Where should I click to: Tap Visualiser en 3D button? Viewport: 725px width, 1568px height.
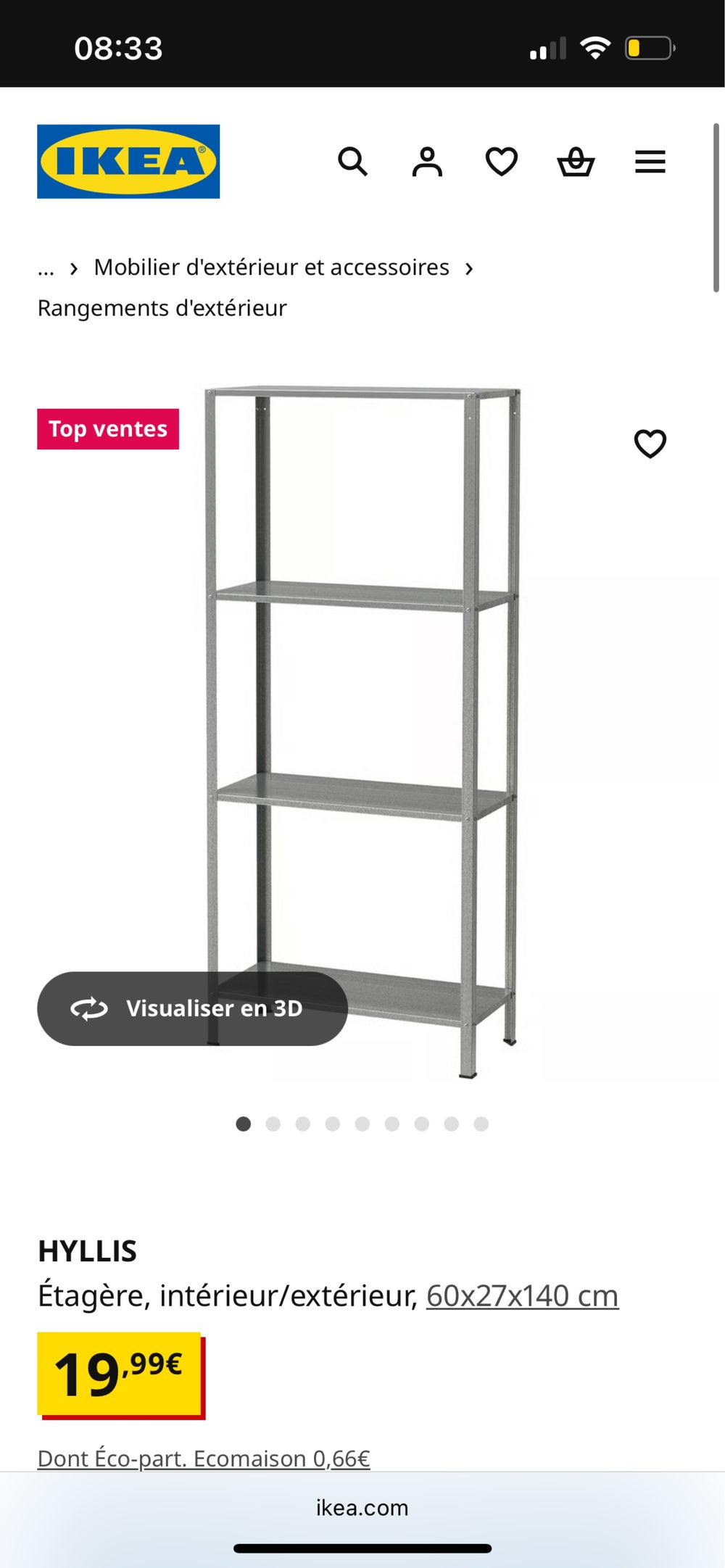[192, 1008]
